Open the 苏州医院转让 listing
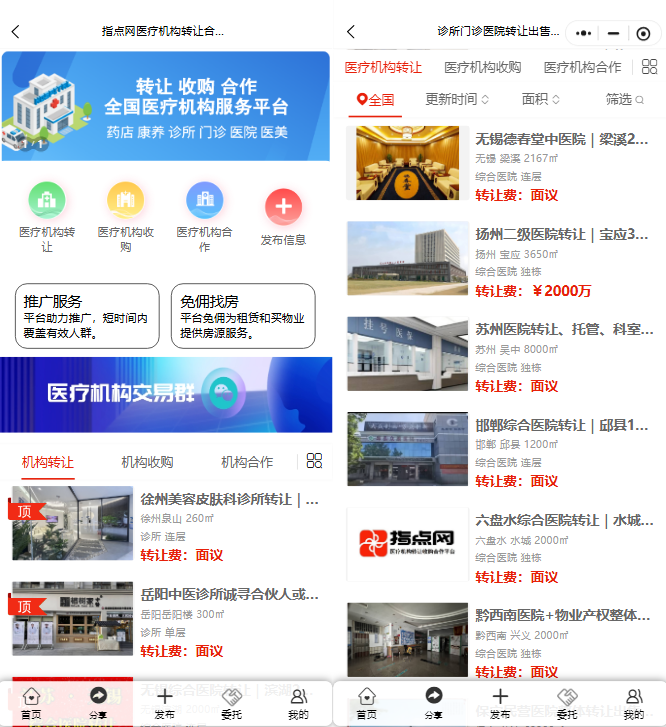The height and width of the screenshot is (727, 666). tap(563, 329)
